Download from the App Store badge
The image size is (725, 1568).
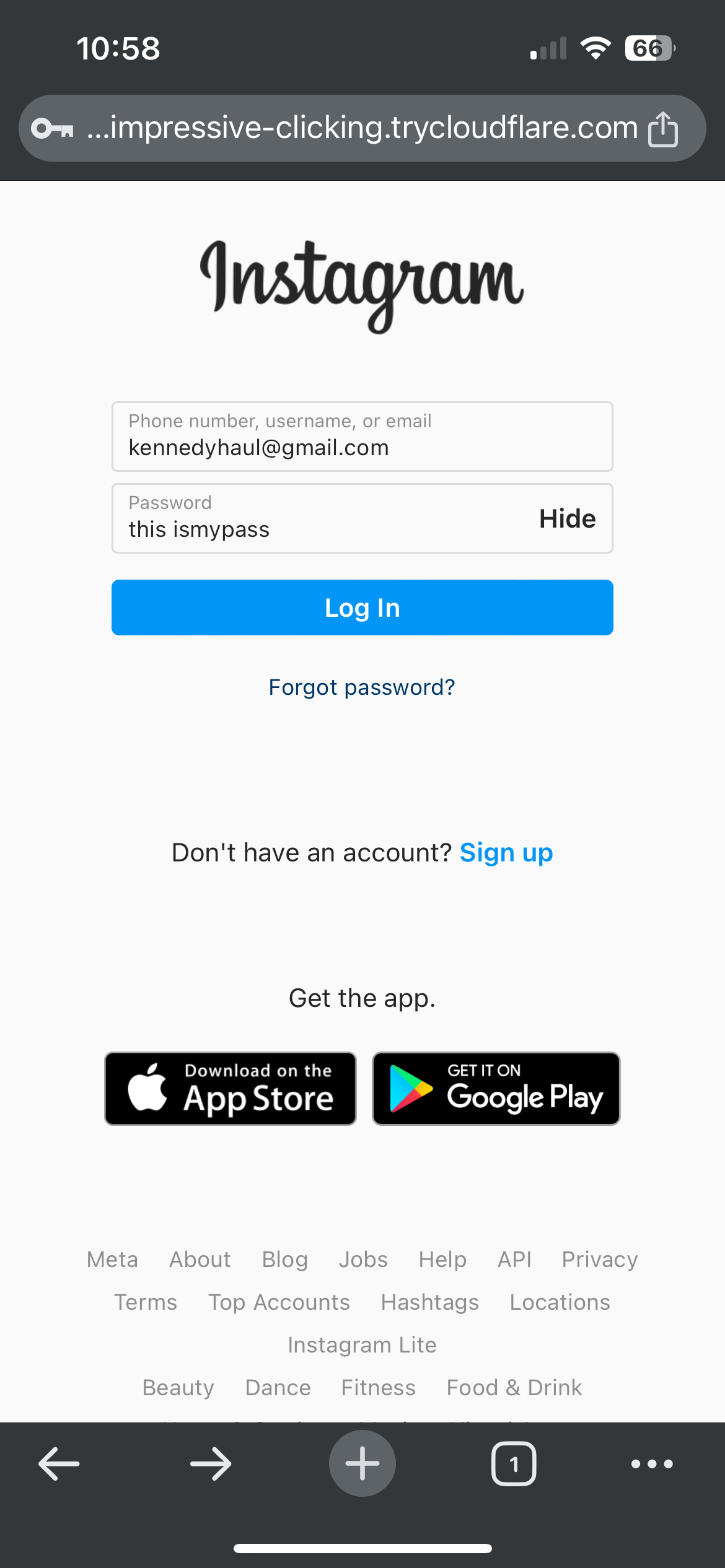point(231,1089)
